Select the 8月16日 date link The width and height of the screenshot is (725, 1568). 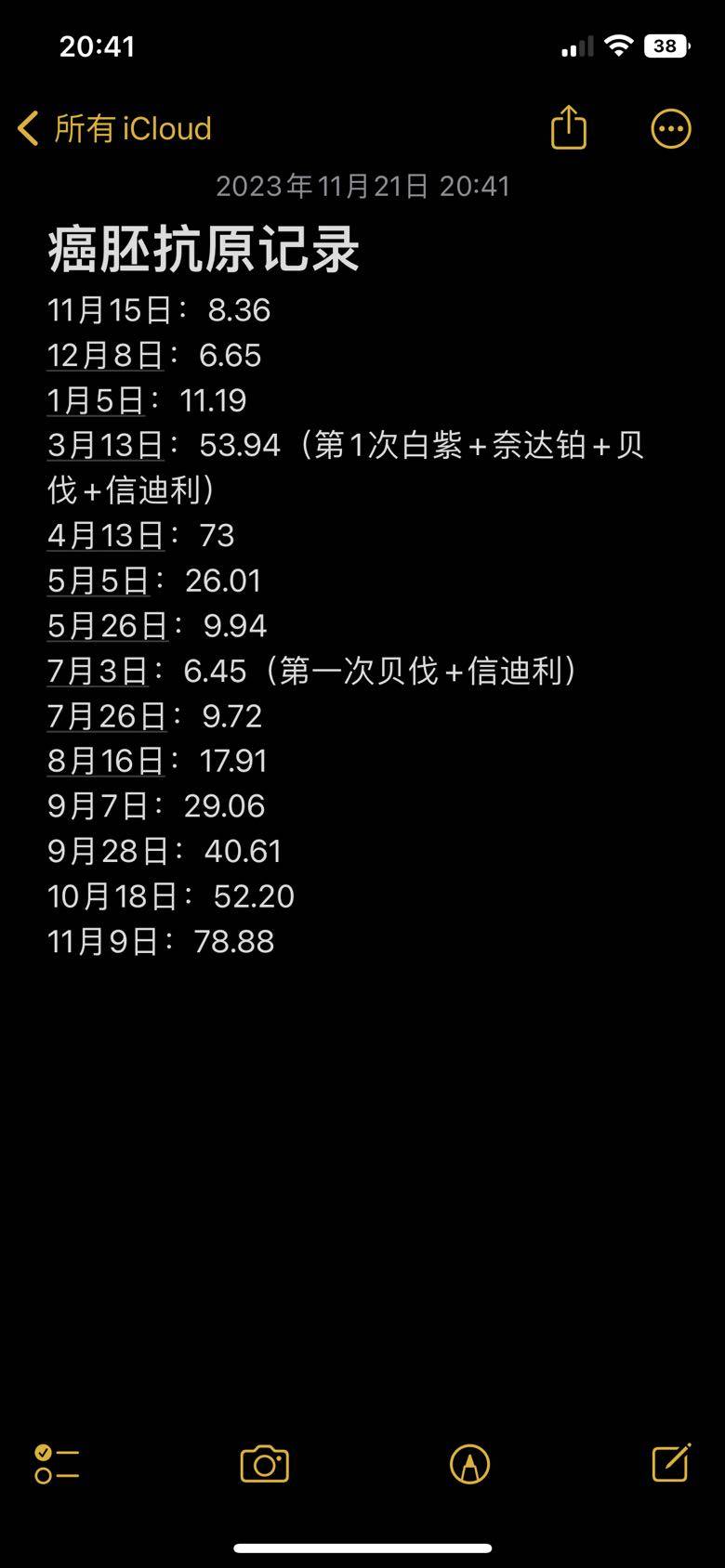tap(106, 761)
